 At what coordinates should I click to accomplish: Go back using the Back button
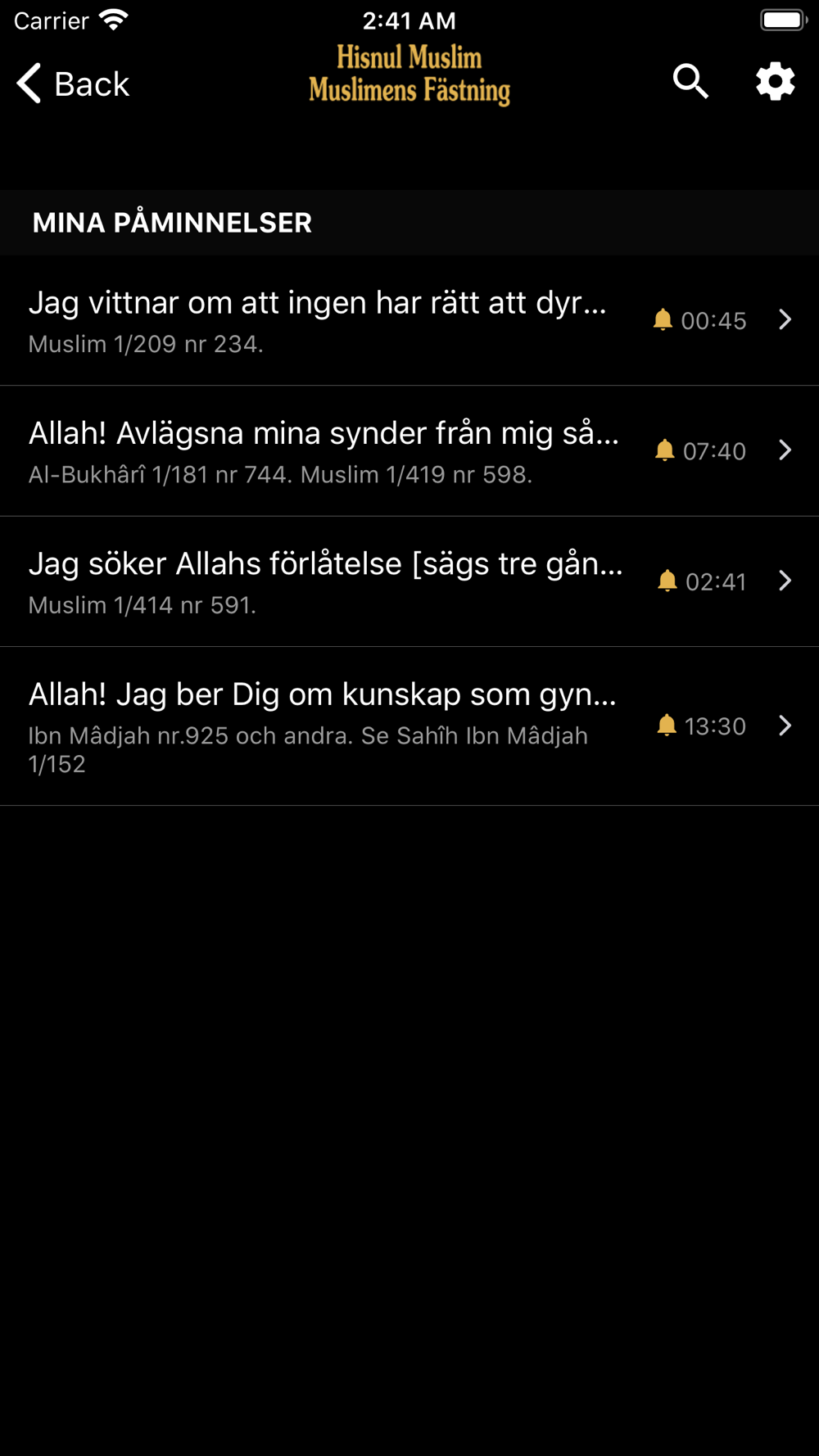pyautogui.click(x=74, y=84)
